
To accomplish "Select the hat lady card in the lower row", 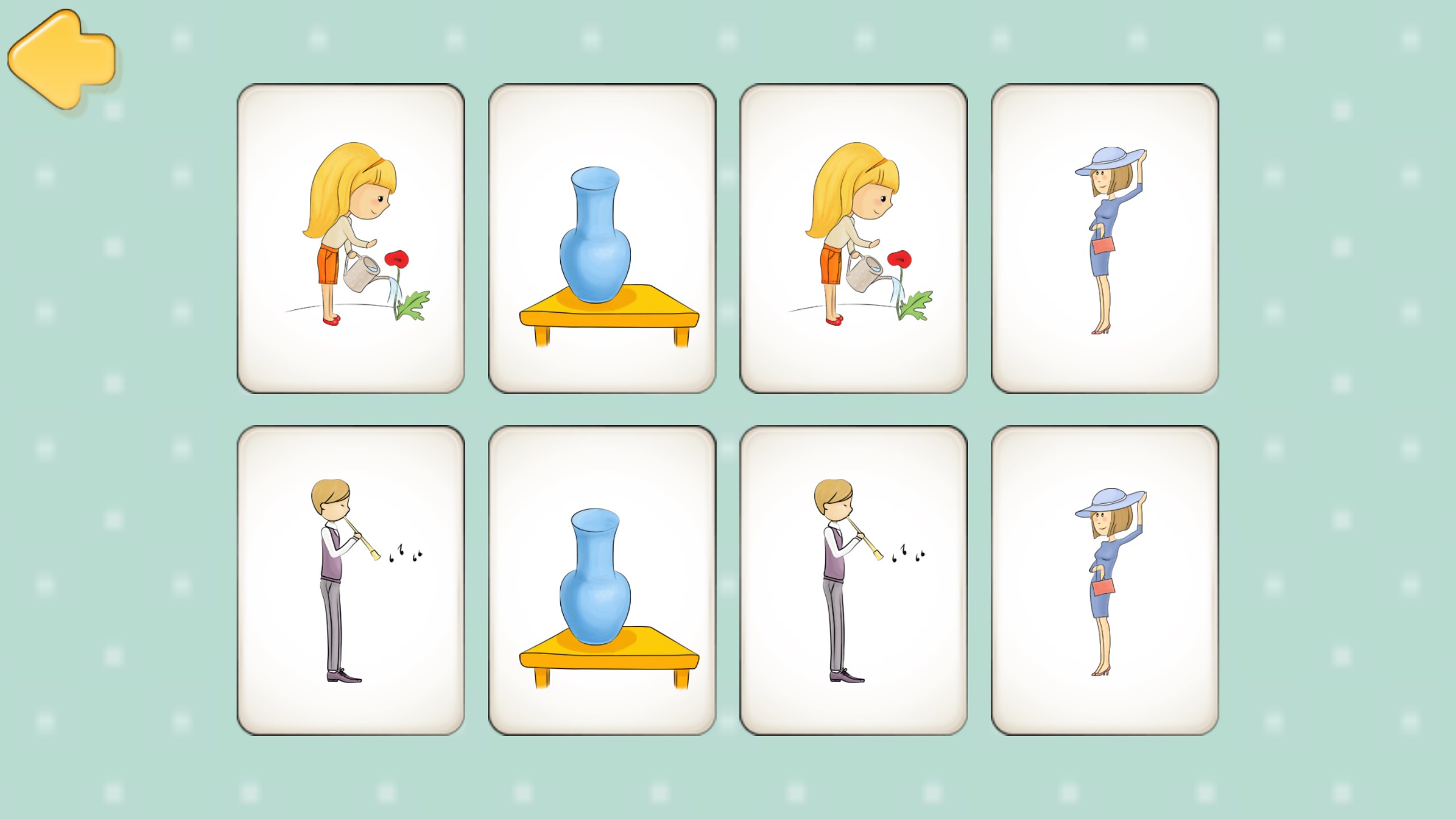I will pos(1105,580).
